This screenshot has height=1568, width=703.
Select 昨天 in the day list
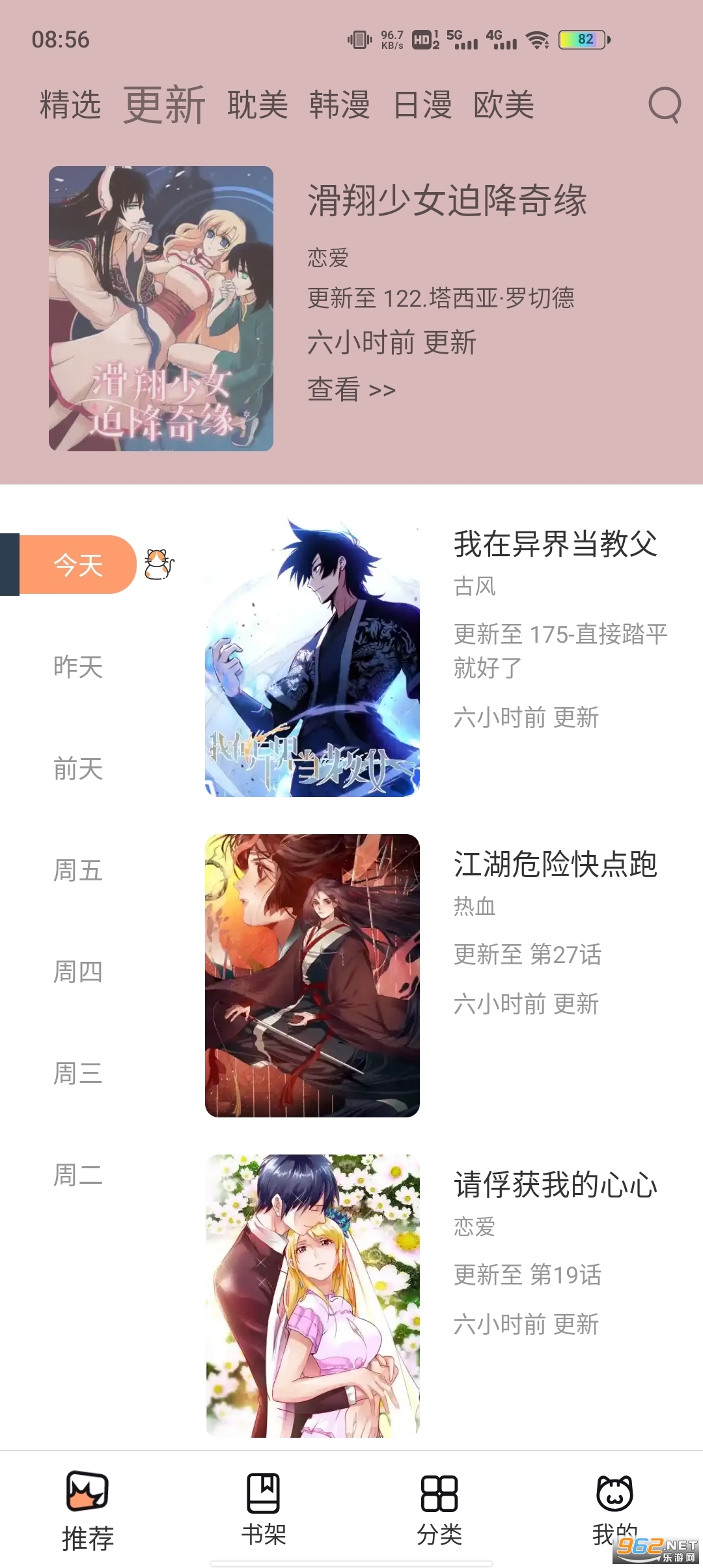(78, 667)
